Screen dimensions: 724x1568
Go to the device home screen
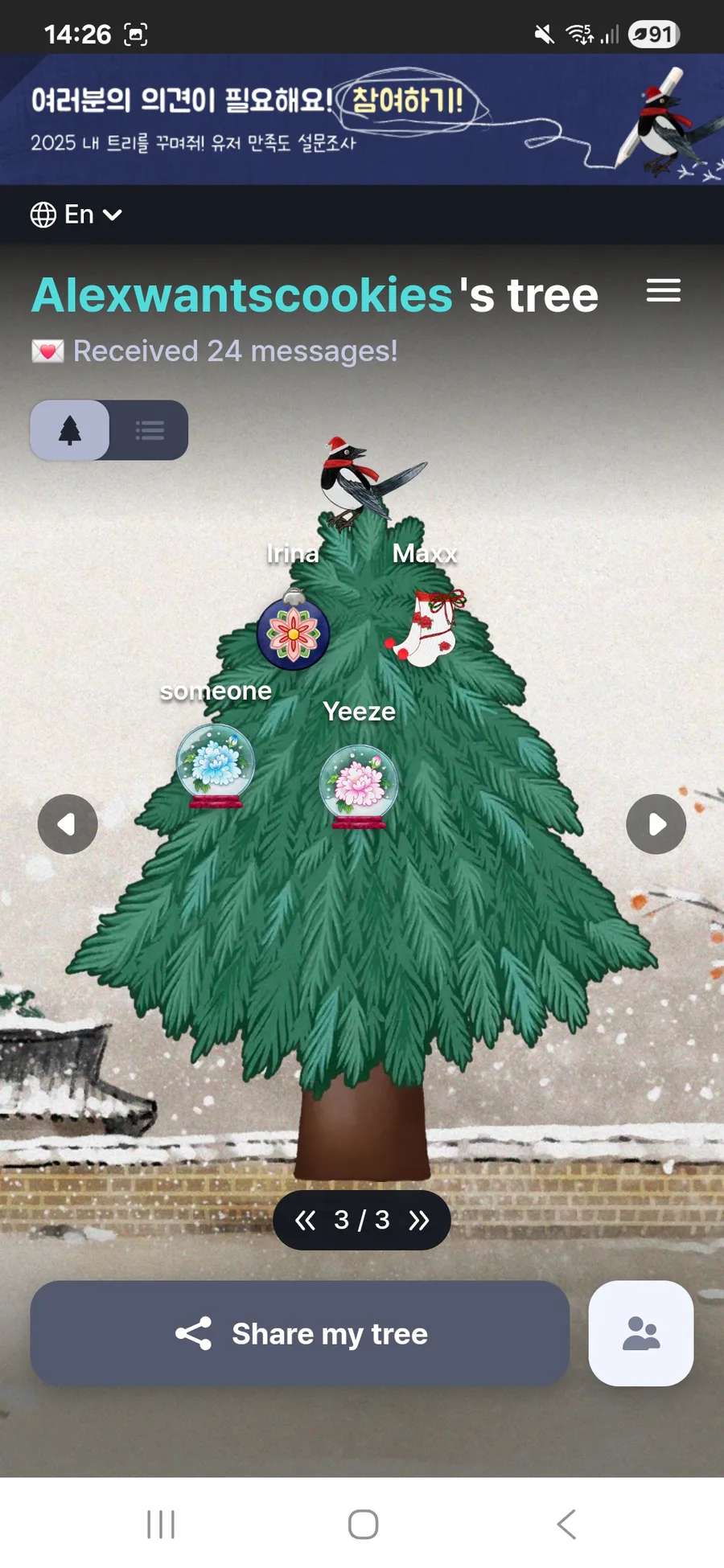click(x=363, y=1524)
